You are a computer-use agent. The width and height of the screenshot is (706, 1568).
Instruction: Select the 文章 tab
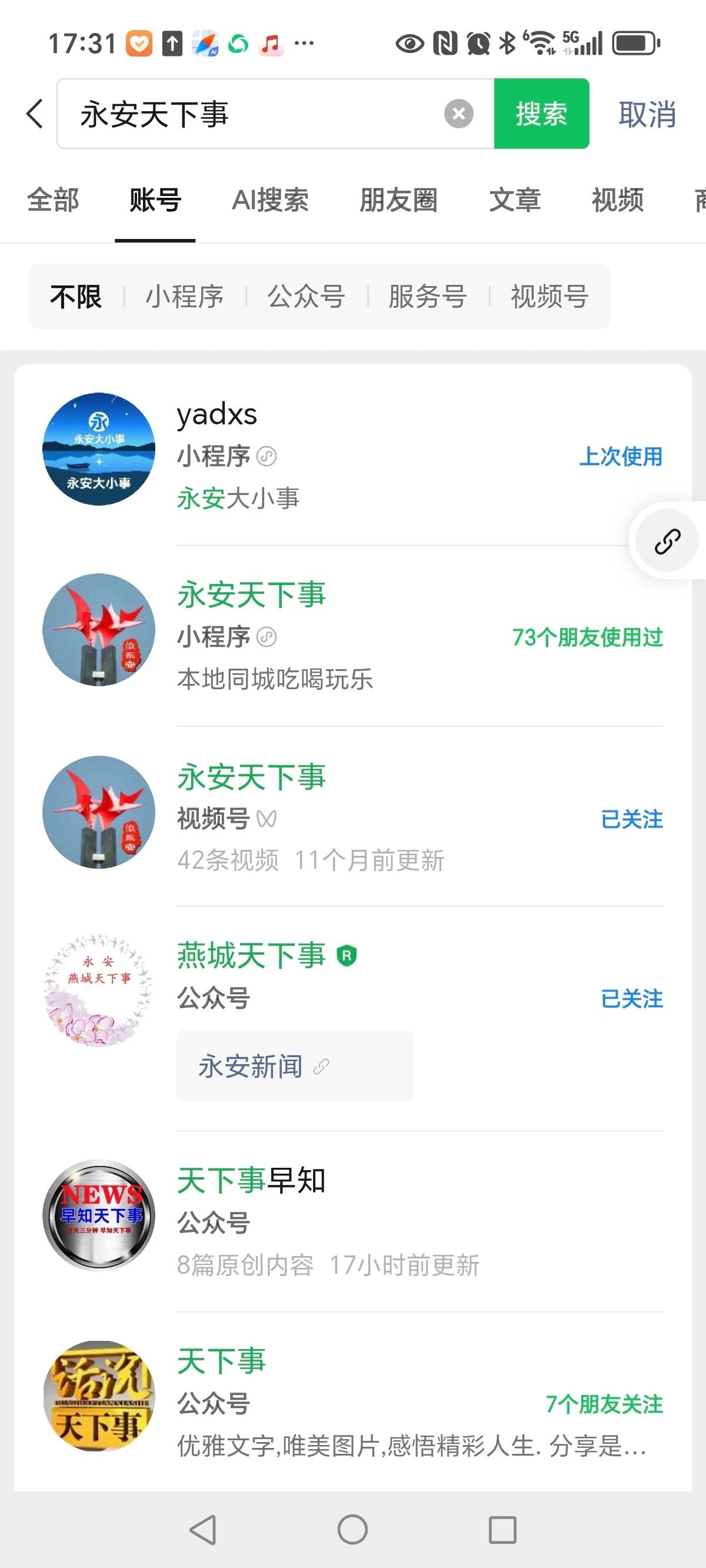[515, 200]
